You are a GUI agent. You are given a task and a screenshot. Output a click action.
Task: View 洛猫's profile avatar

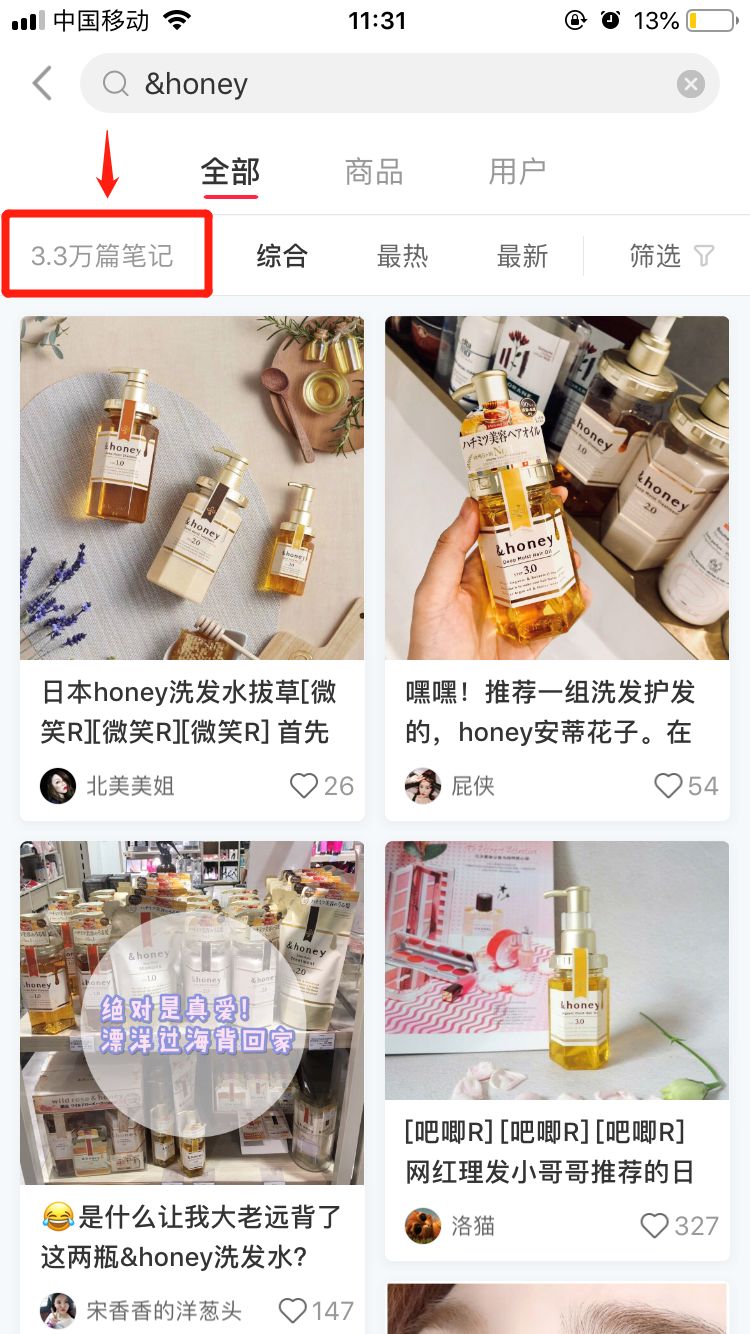point(423,1226)
